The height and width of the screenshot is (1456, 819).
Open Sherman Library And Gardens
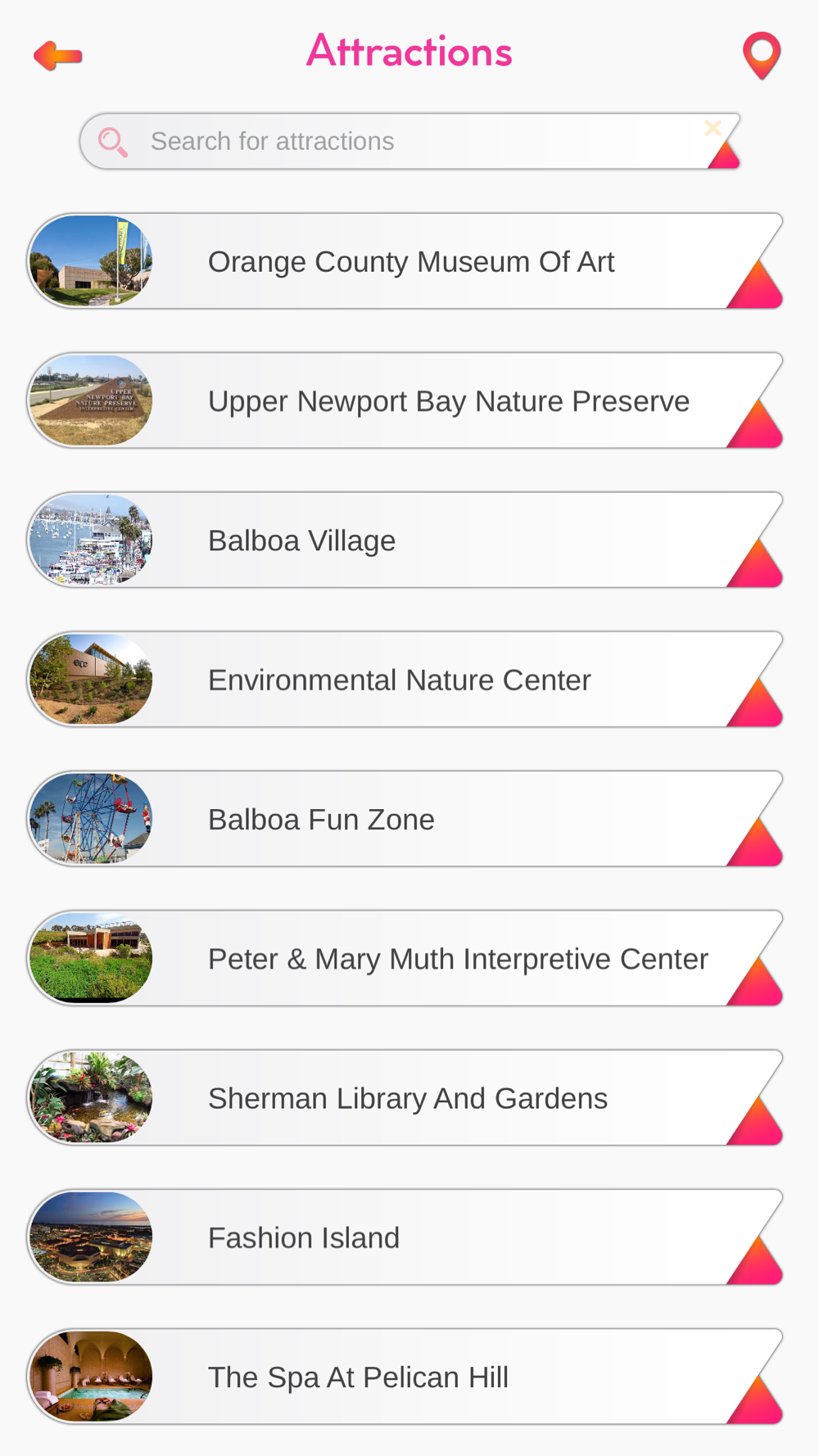point(405,1097)
